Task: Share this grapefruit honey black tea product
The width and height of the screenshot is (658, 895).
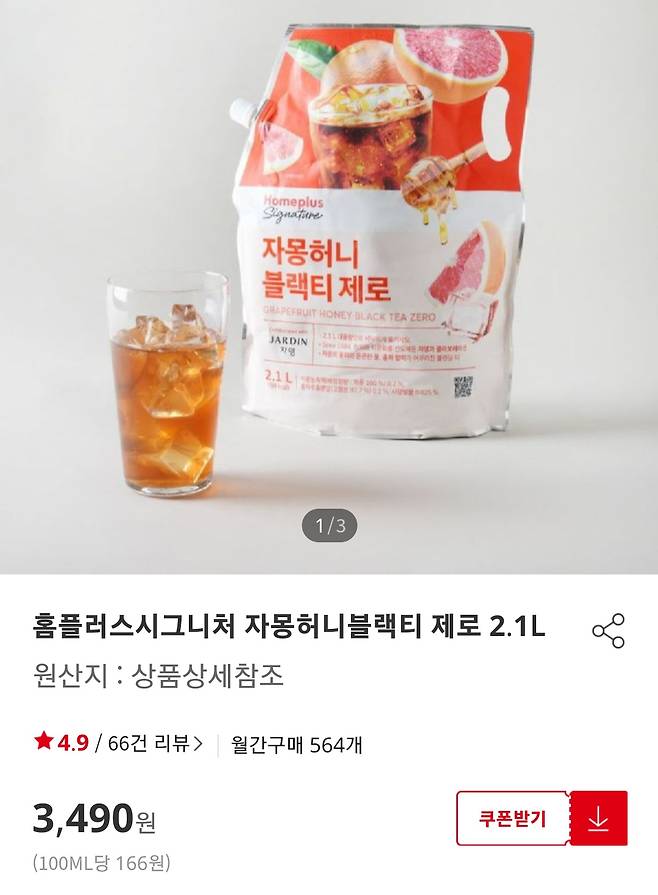Action: [x=608, y=631]
